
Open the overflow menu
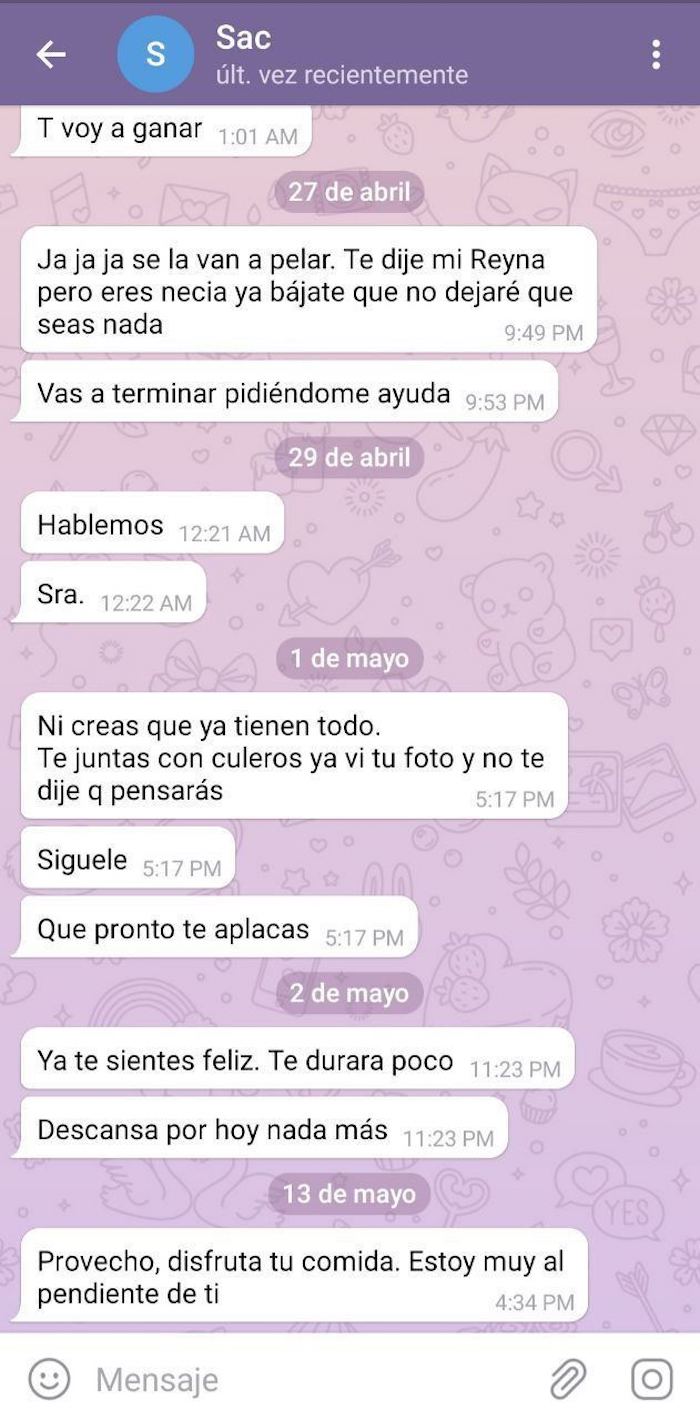656,55
